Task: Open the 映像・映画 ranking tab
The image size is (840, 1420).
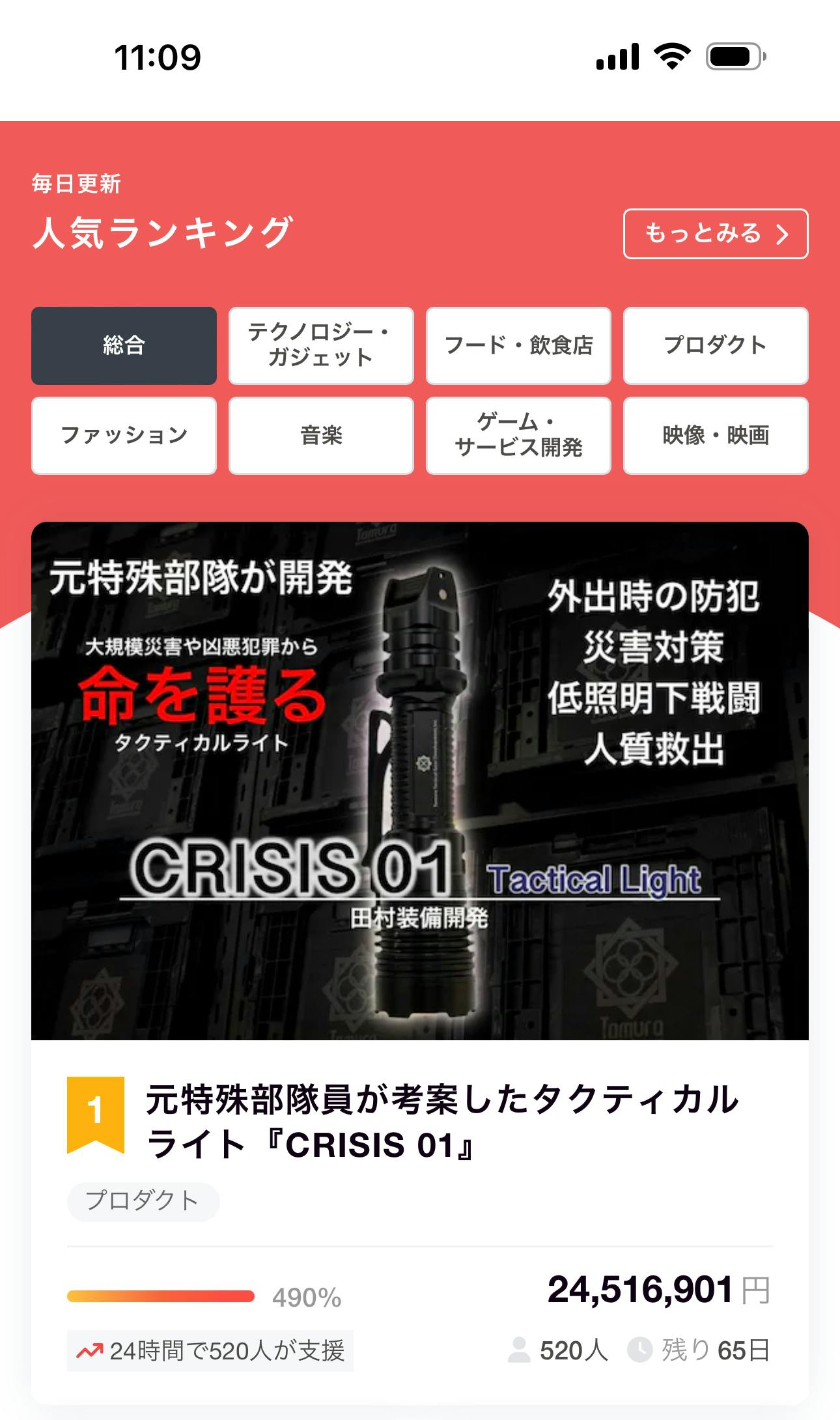Action: click(715, 436)
